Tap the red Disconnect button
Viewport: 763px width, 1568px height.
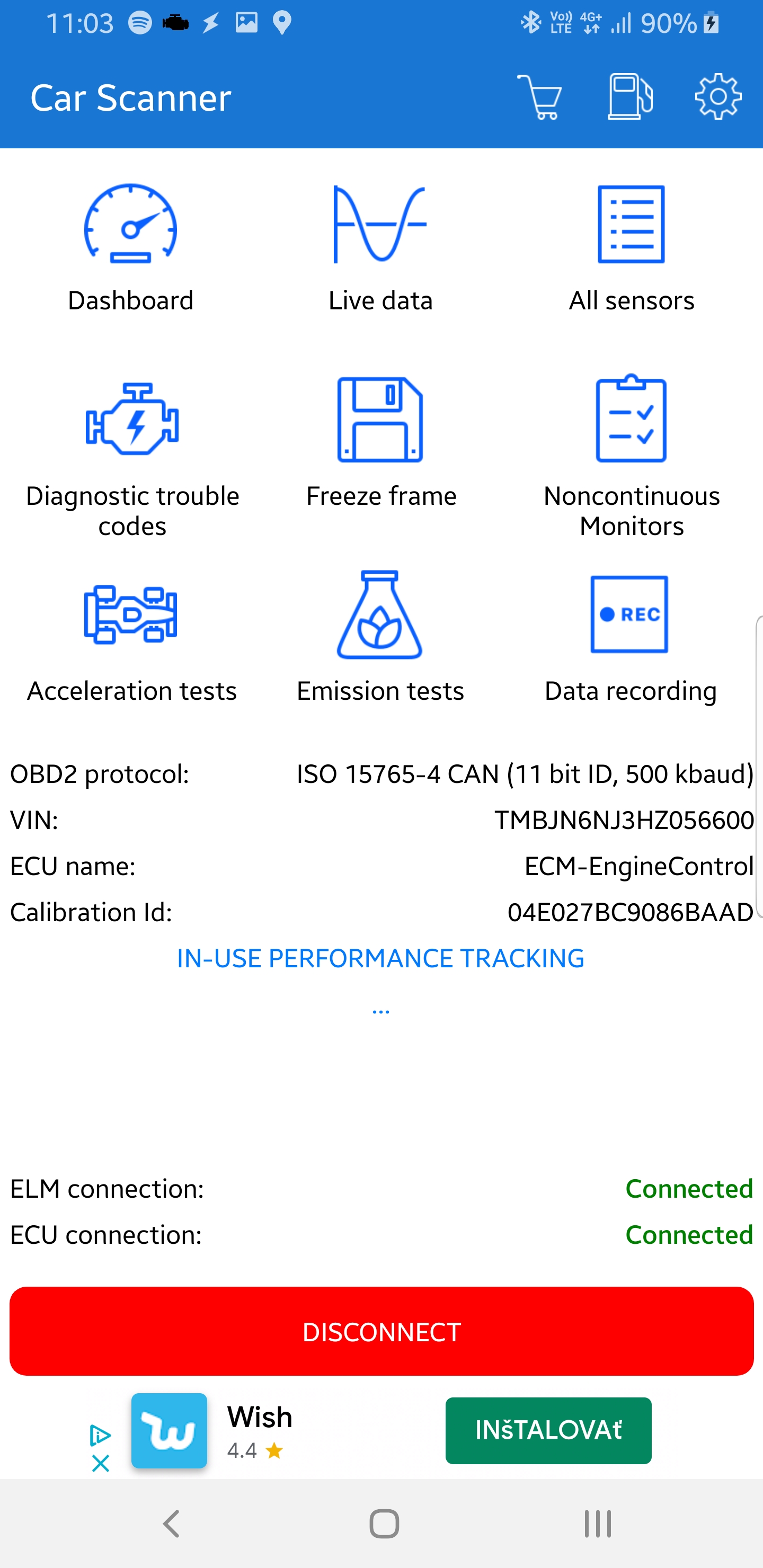tap(381, 1331)
